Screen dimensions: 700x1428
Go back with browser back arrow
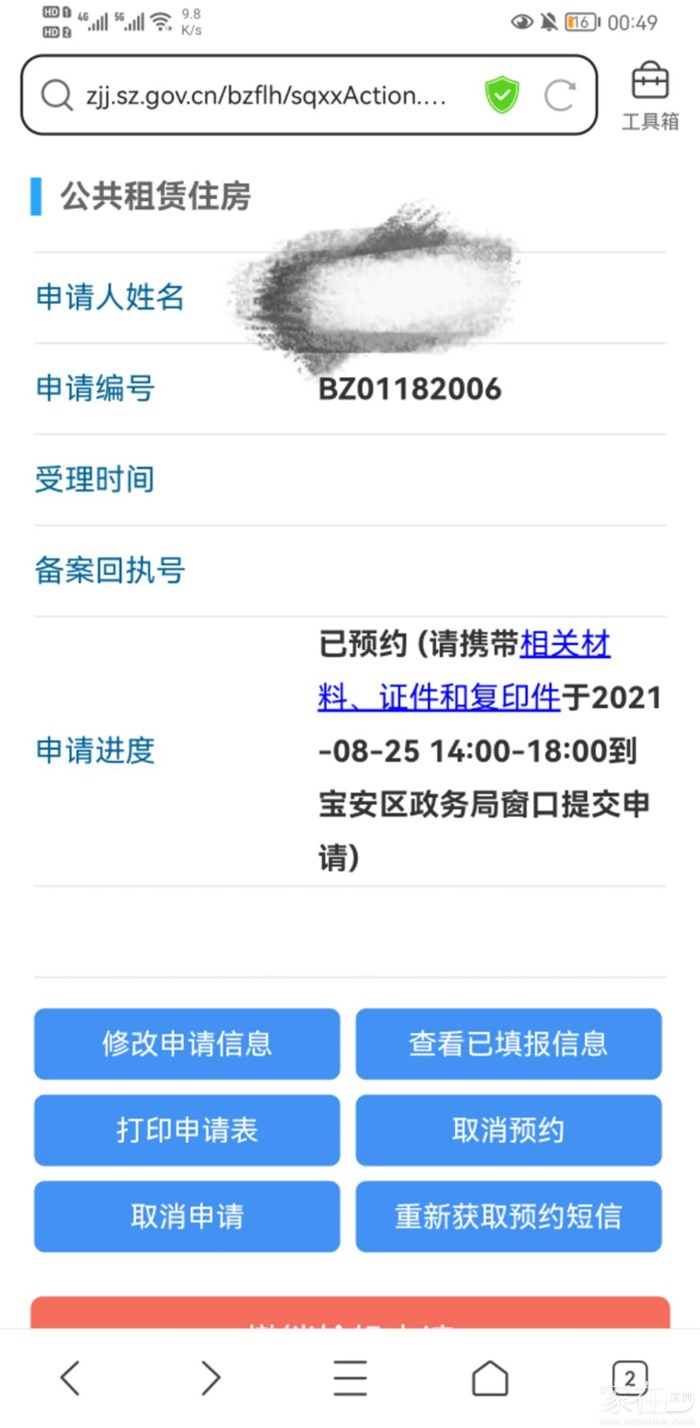click(x=69, y=1378)
